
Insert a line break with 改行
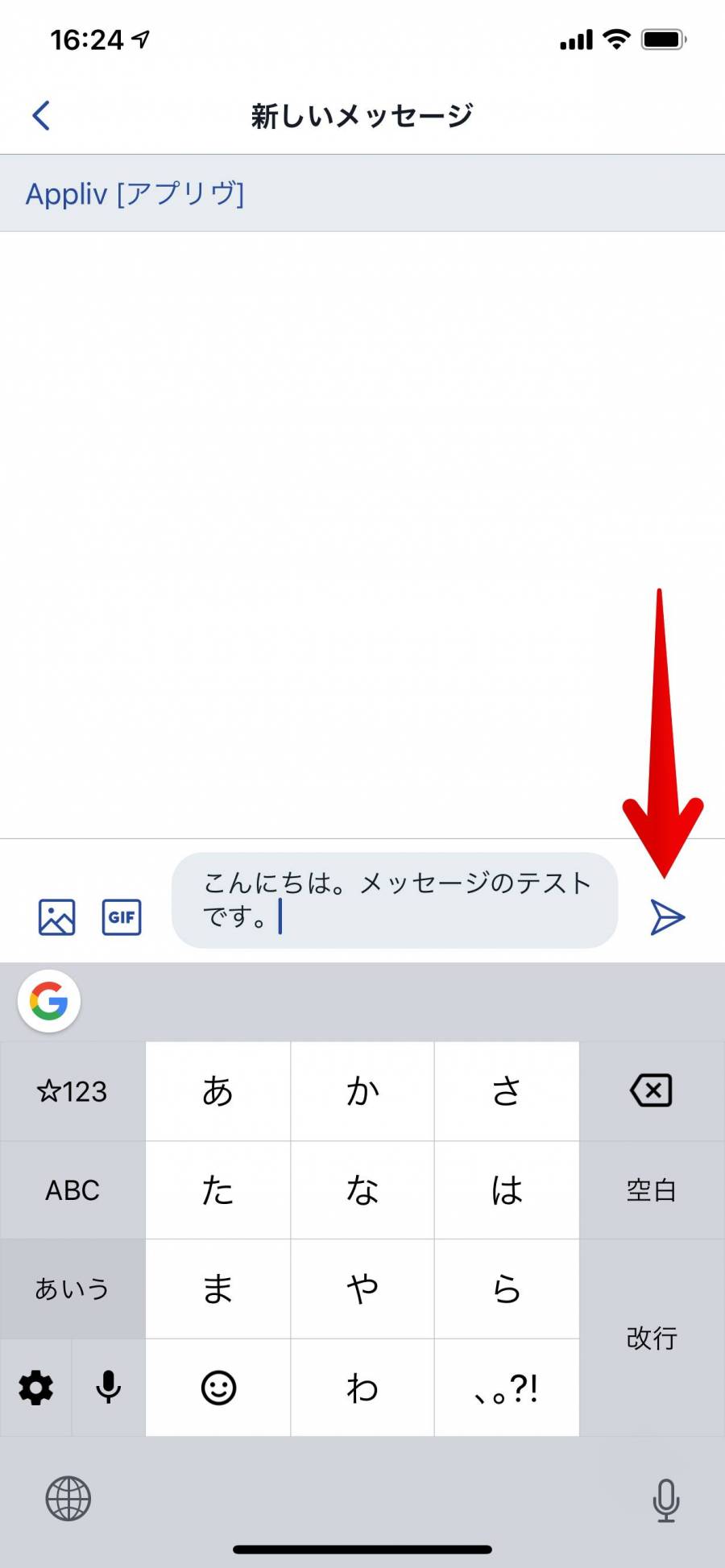[x=651, y=1338]
